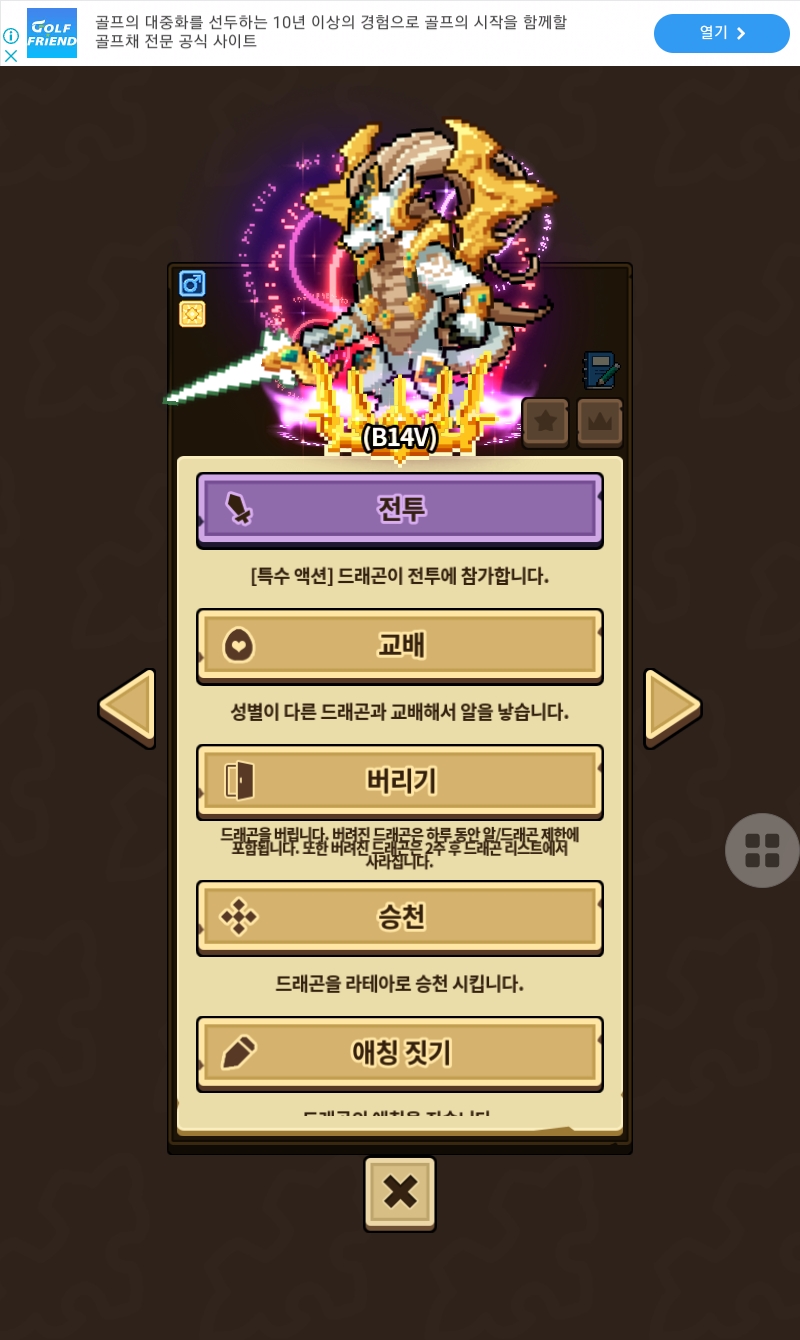Screen dimensions: 800x1340
Task: Tap 승천 to ascend the dragon
Action: (x=400, y=917)
